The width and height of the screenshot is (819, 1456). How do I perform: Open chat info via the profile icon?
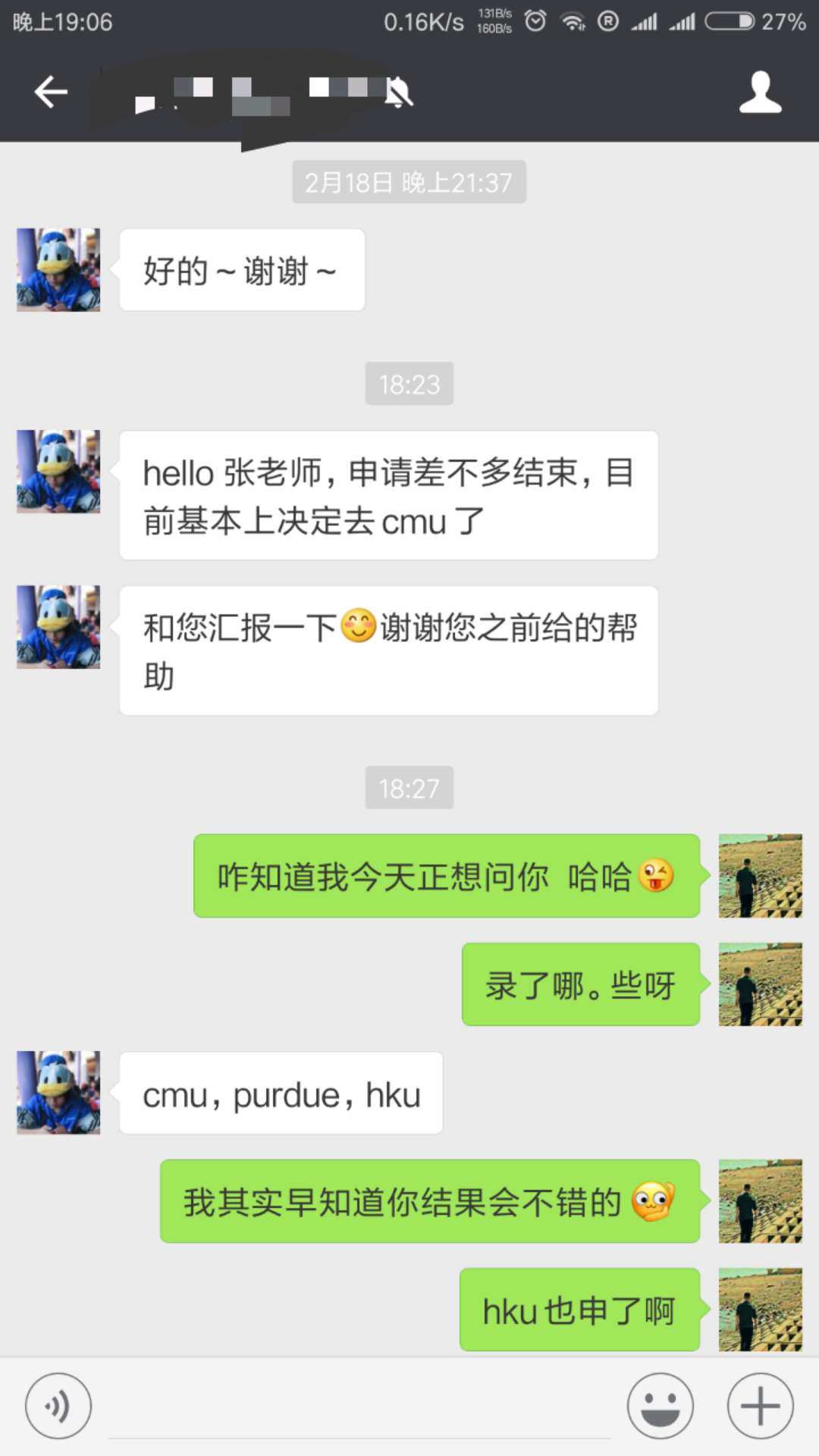(760, 93)
